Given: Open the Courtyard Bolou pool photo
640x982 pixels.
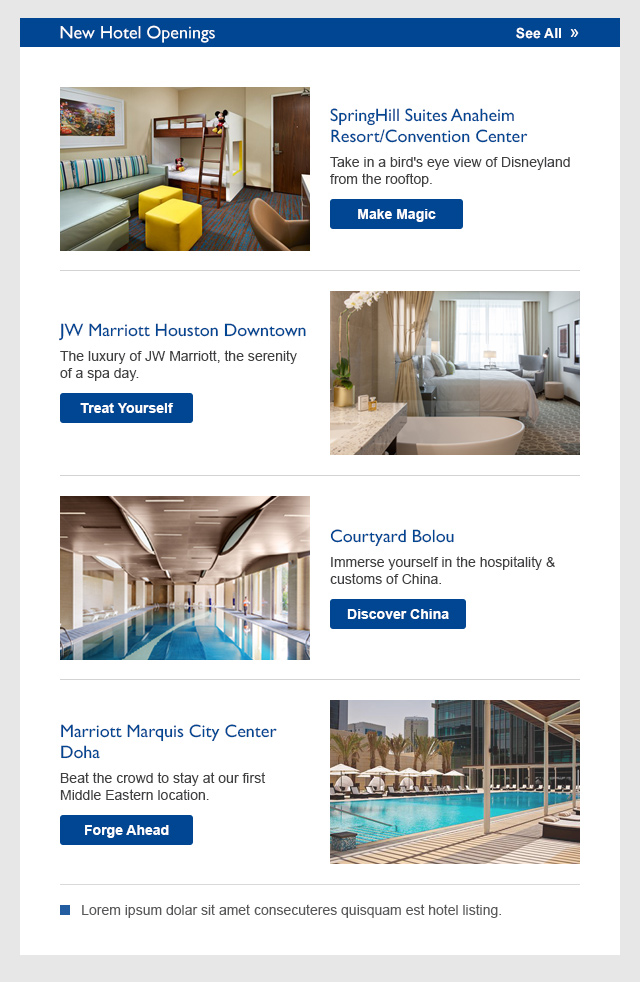Looking at the screenshot, I should (185, 578).
